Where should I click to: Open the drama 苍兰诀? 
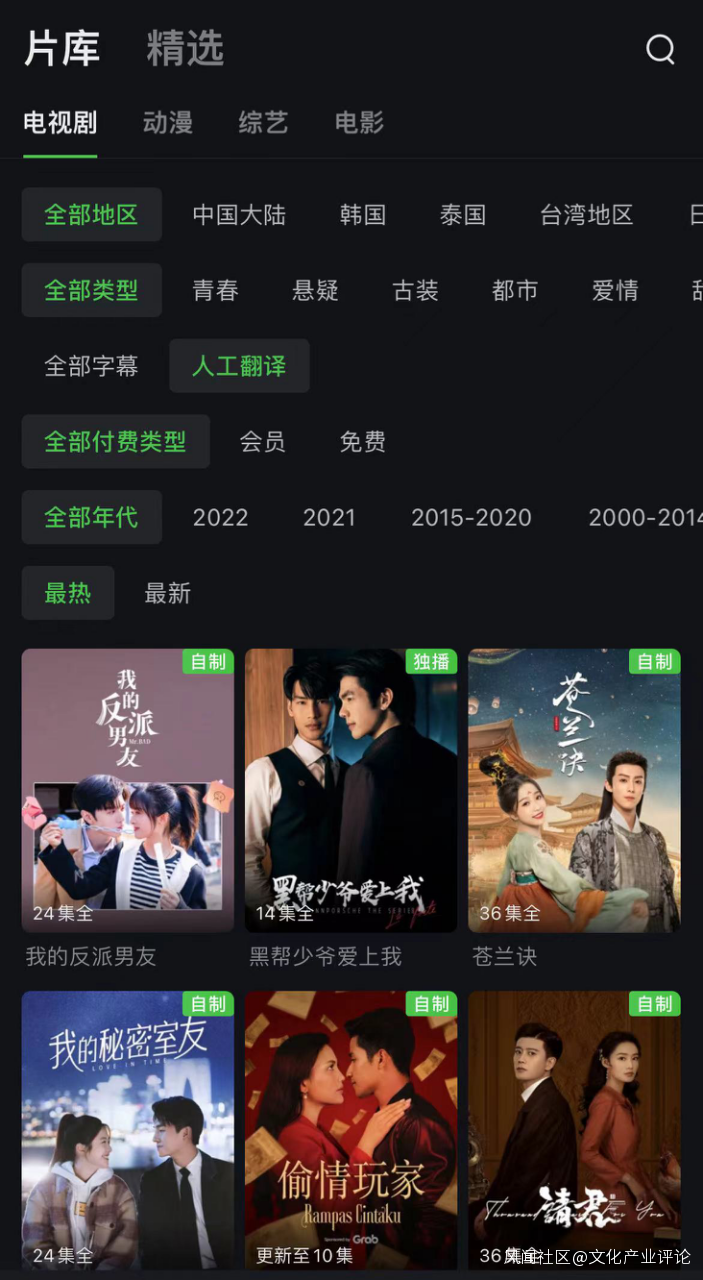pyautogui.click(x=574, y=790)
